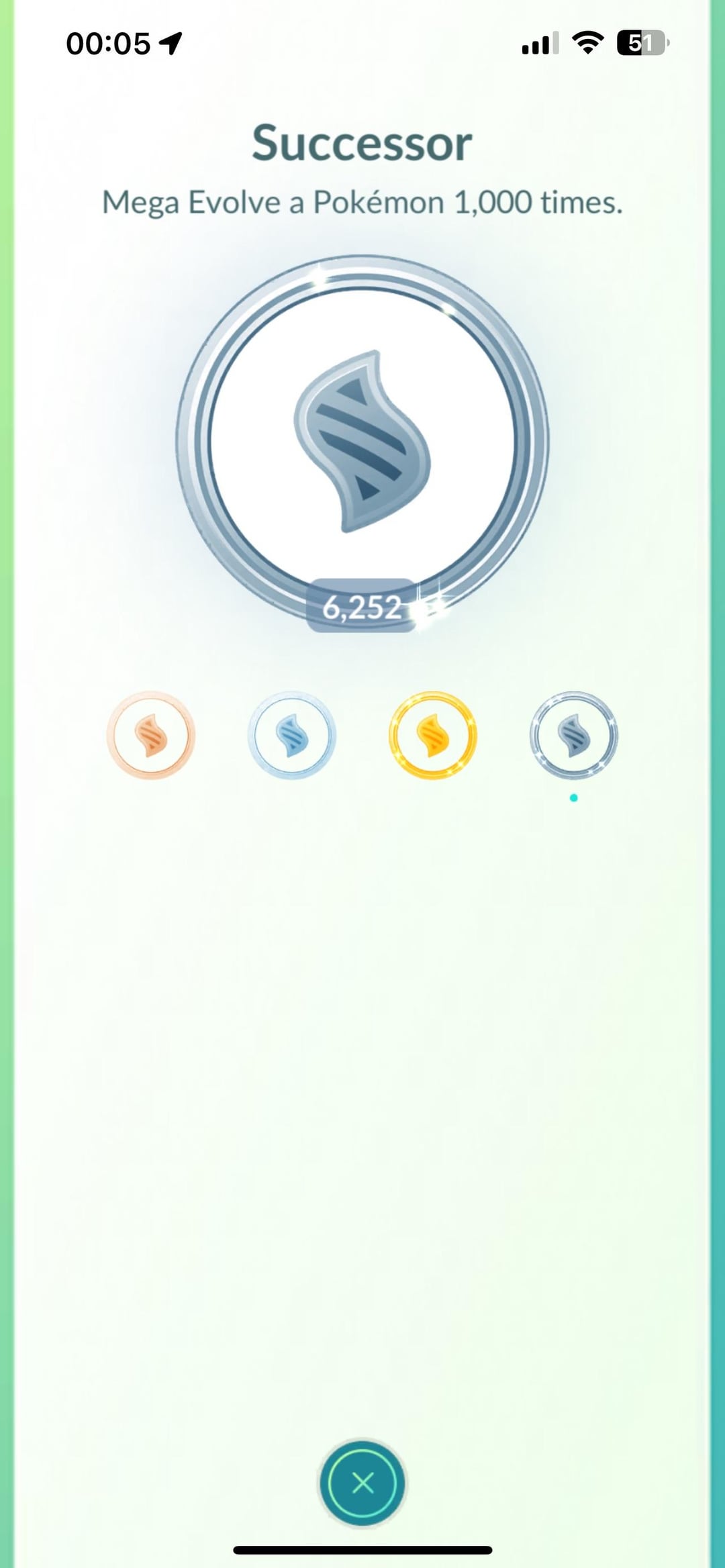View the silver medal tier
Viewport: 725px width, 1568px height.
291,735
